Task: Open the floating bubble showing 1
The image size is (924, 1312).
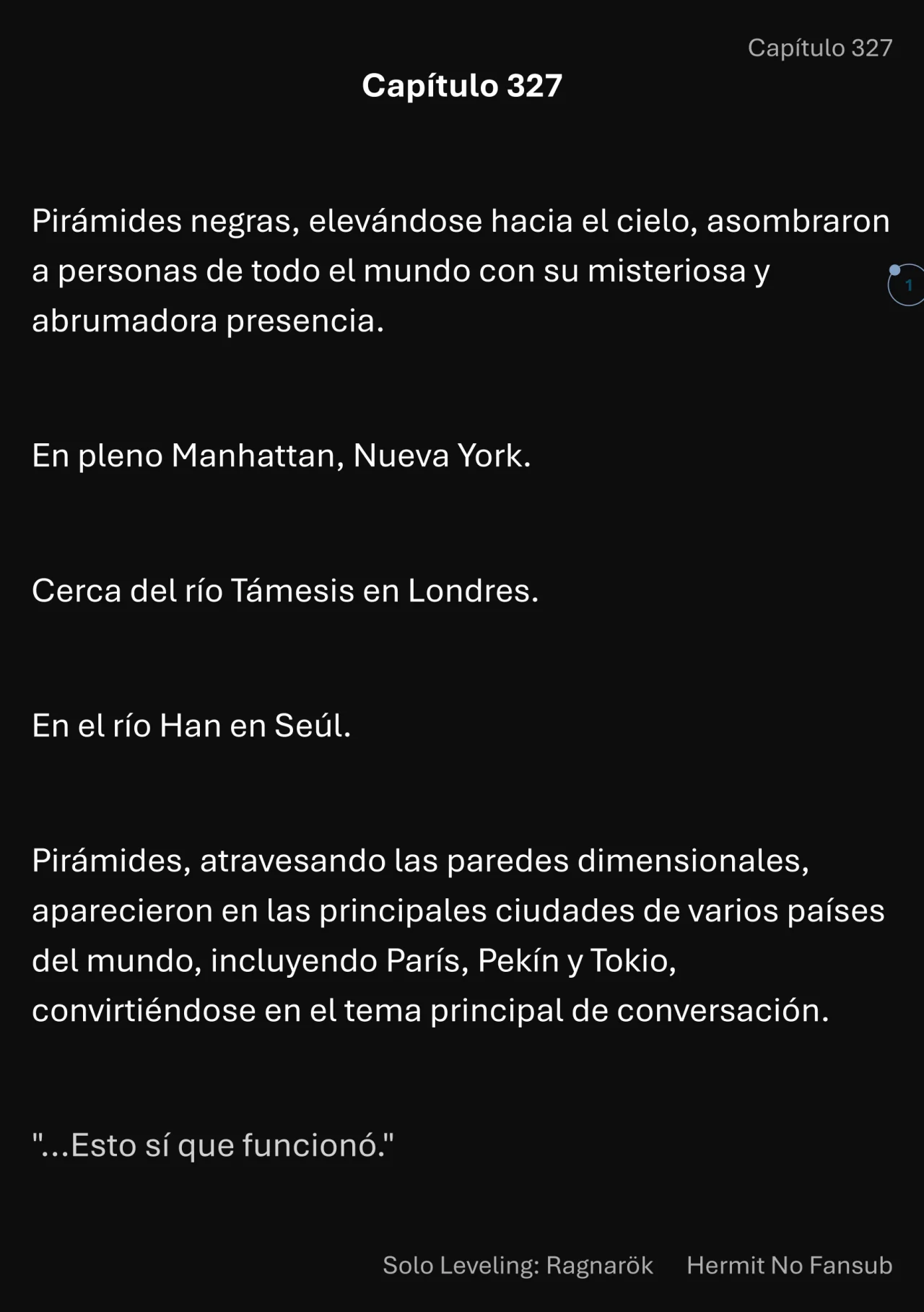Action: click(x=907, y=285)
